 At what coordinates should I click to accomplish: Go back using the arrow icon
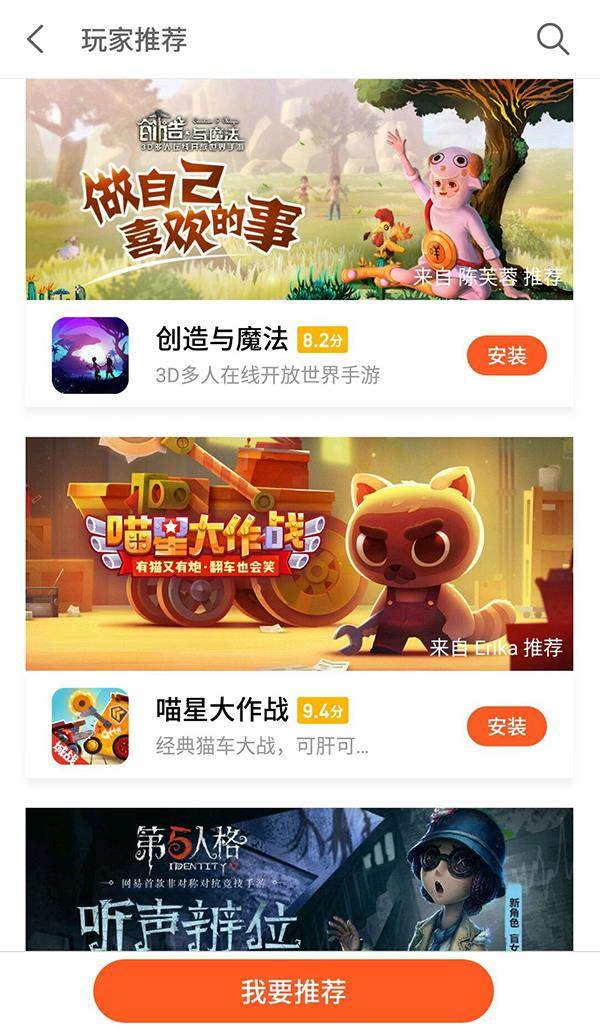click(x=36, y=40)
